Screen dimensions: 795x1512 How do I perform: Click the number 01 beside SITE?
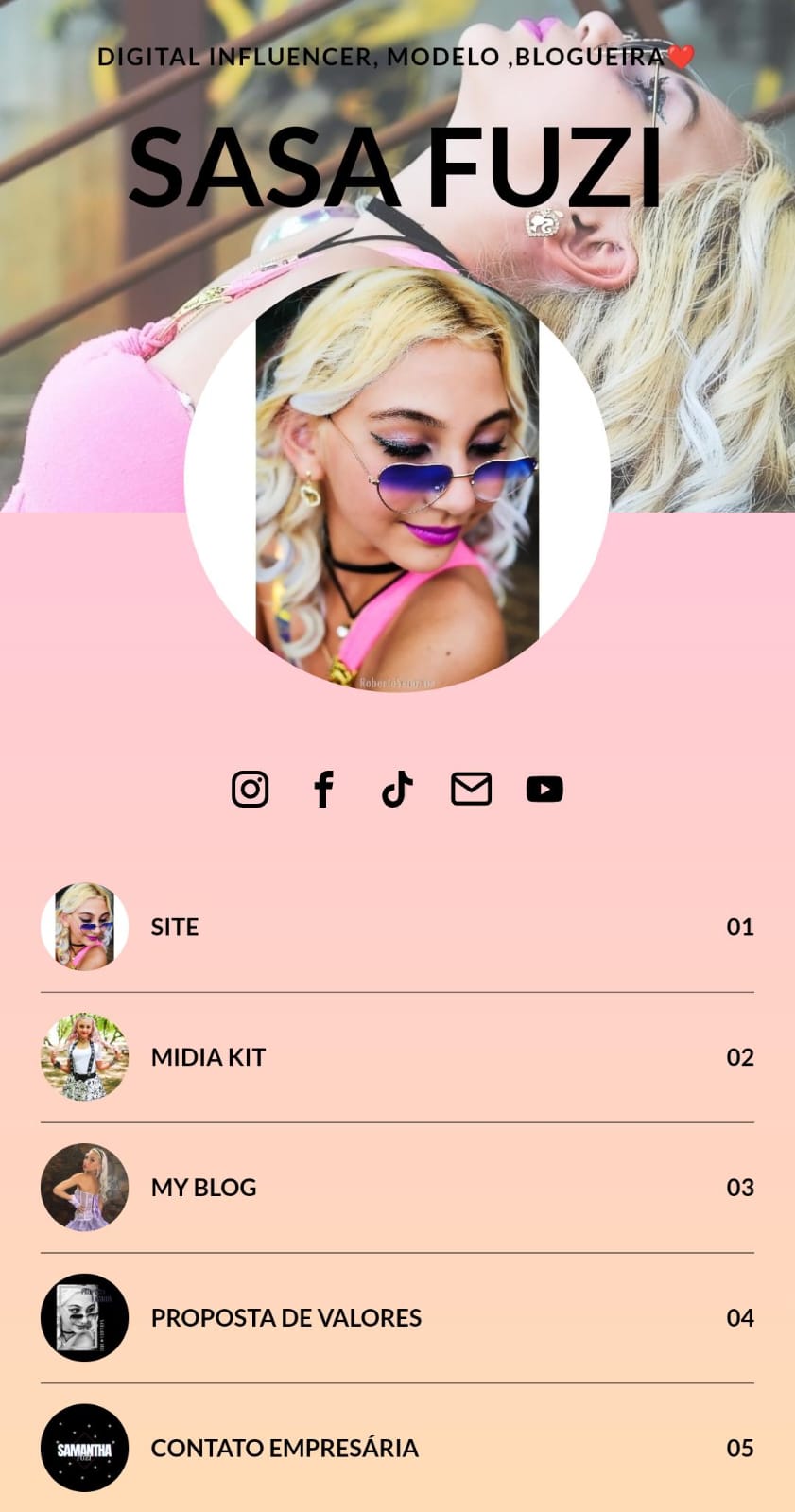point(741,927)
